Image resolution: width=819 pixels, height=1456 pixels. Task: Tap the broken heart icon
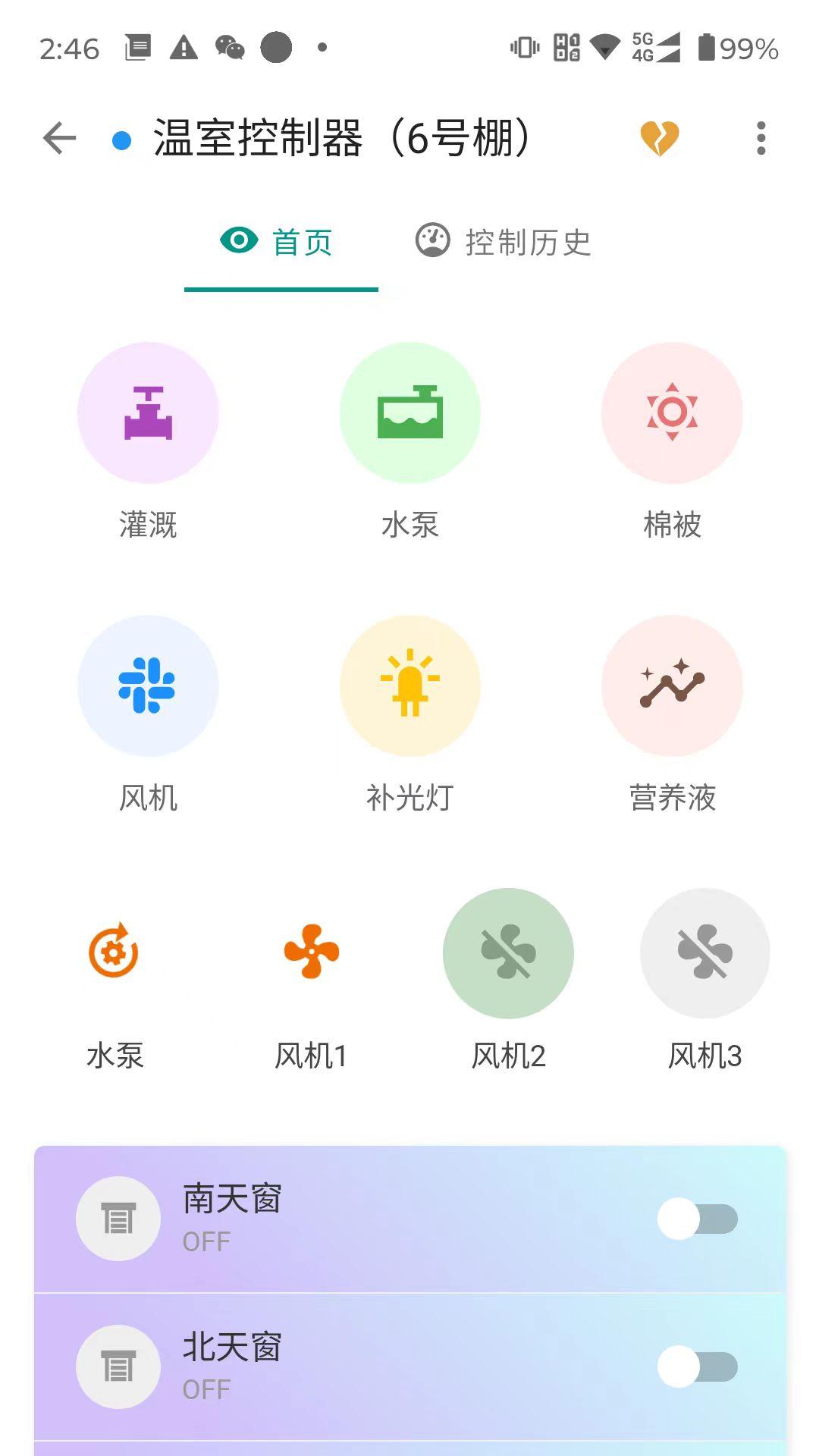(x=659, y=139)
